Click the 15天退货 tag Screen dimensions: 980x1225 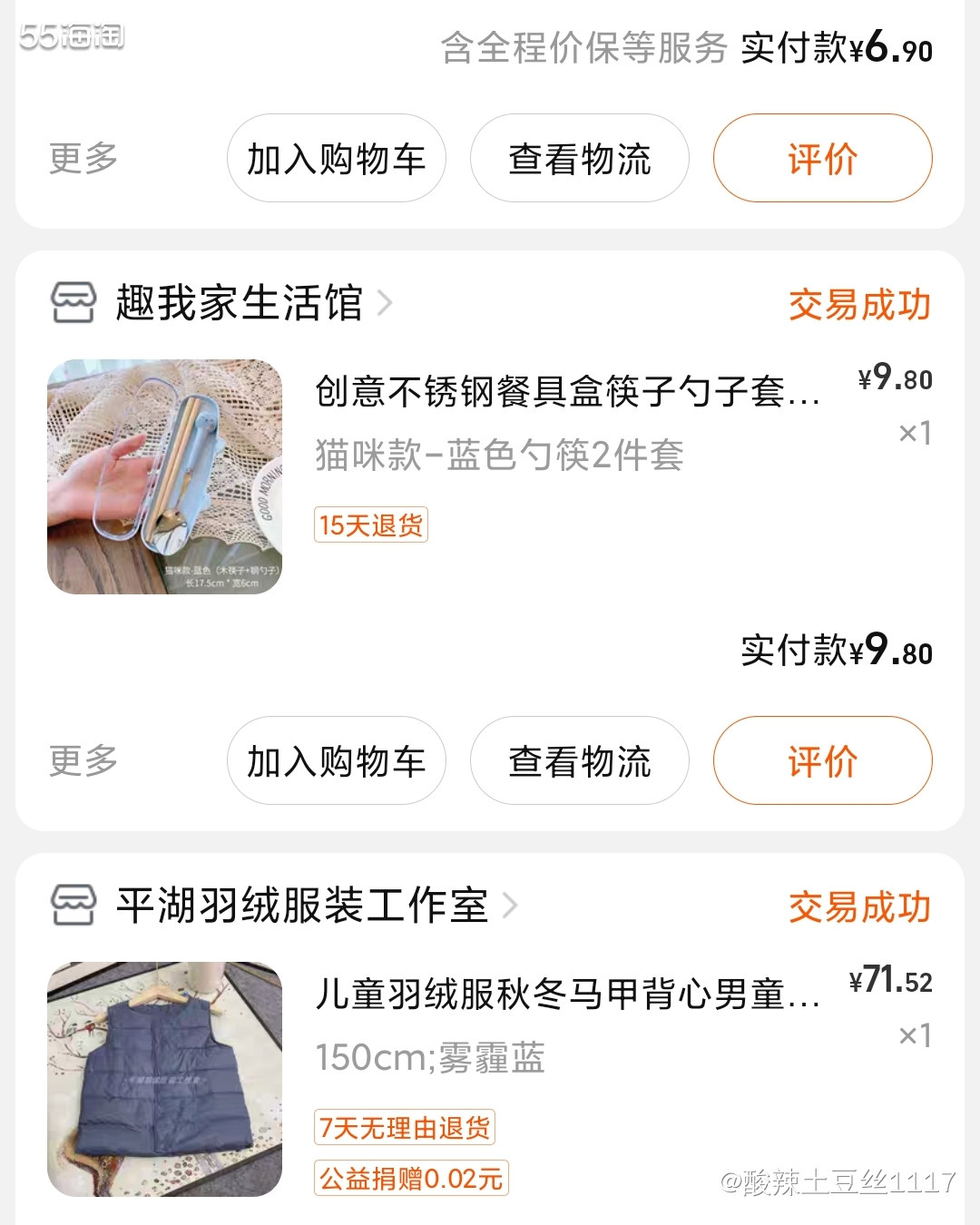pyautogui.click(x=370, y=526)
